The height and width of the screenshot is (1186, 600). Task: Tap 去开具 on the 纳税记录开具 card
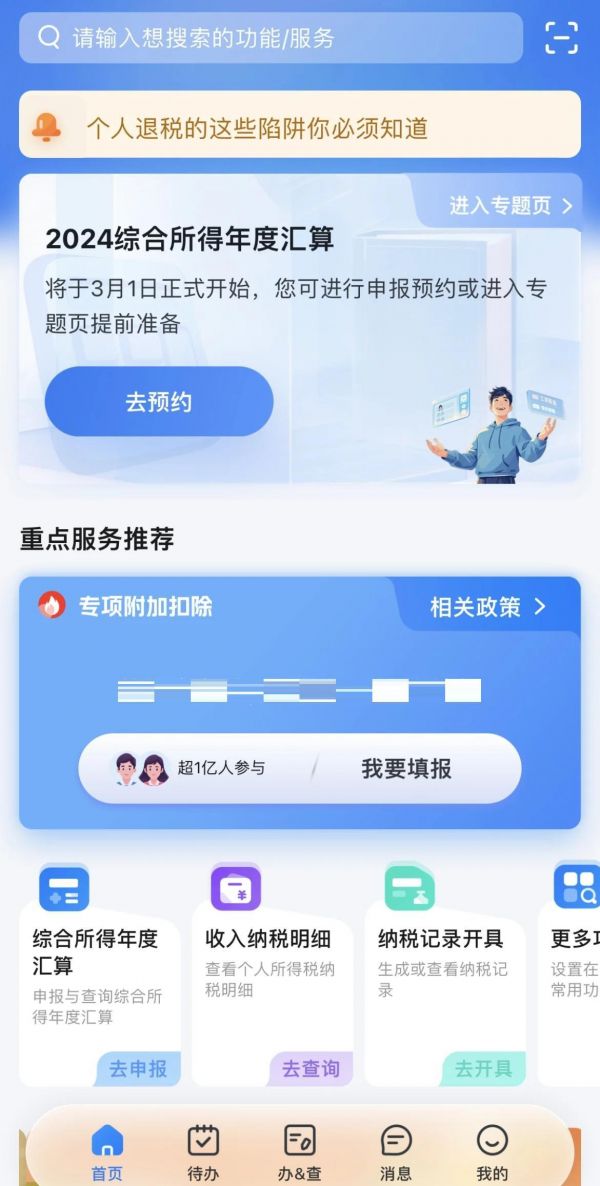(483, 1068)
